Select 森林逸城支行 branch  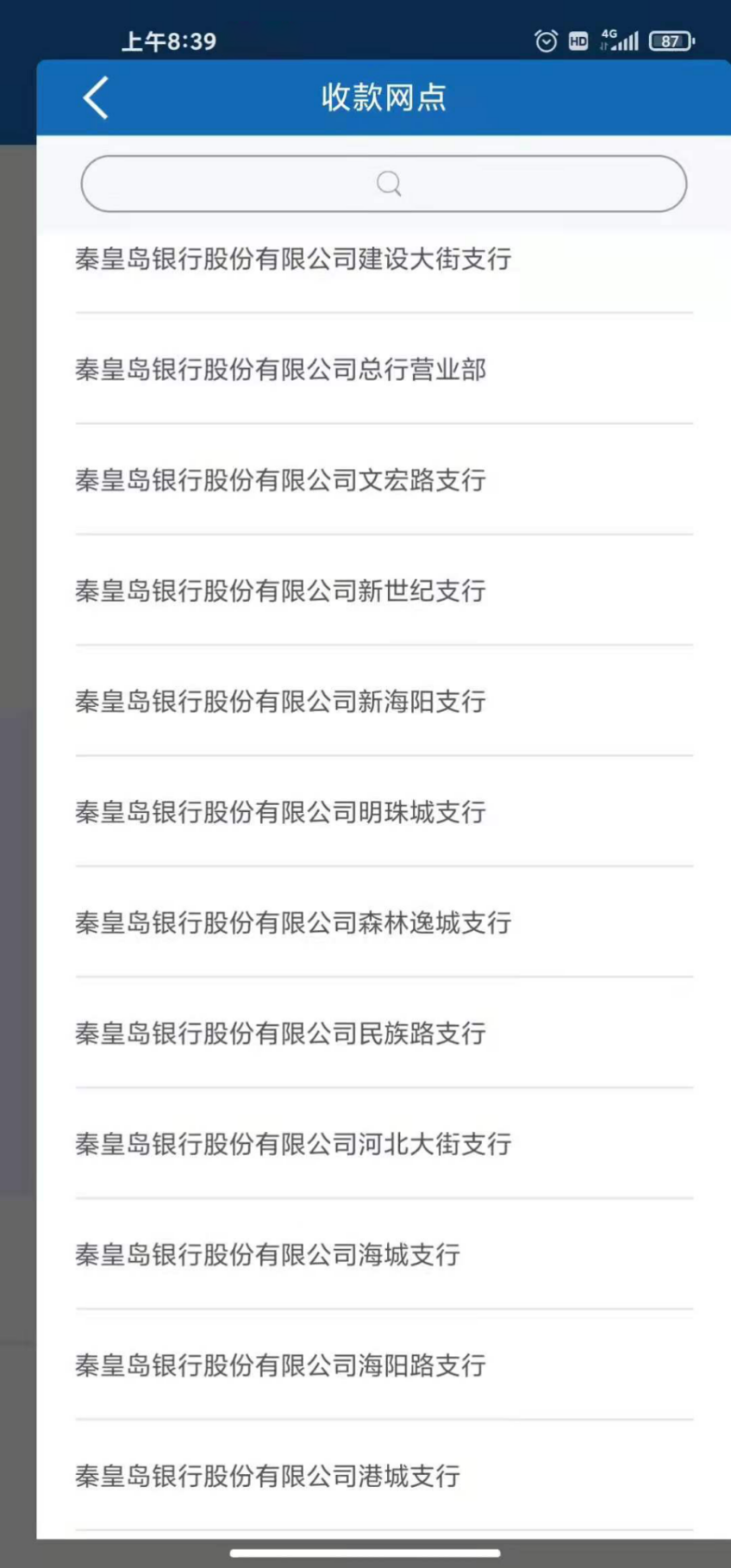click(293, 923)
